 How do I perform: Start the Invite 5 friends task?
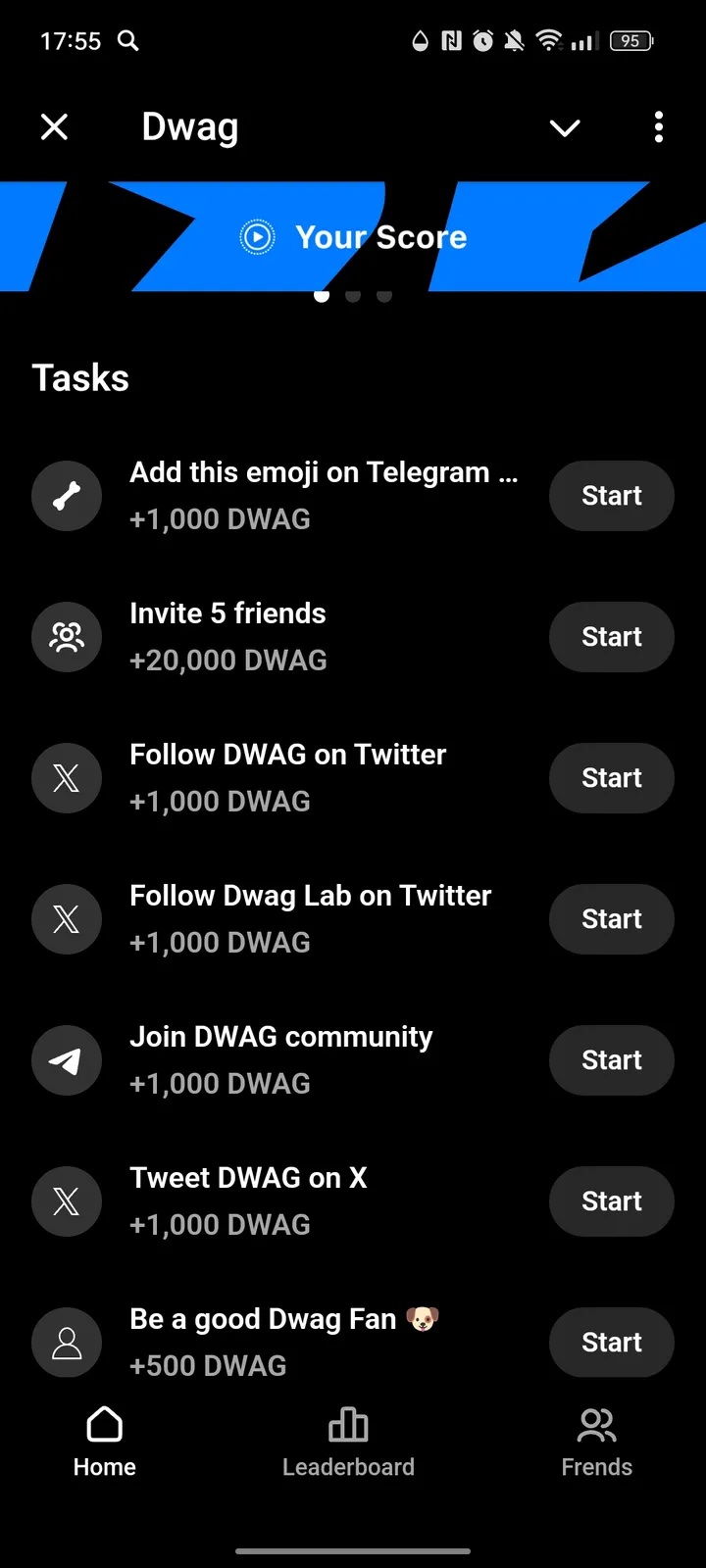point(611,637)
